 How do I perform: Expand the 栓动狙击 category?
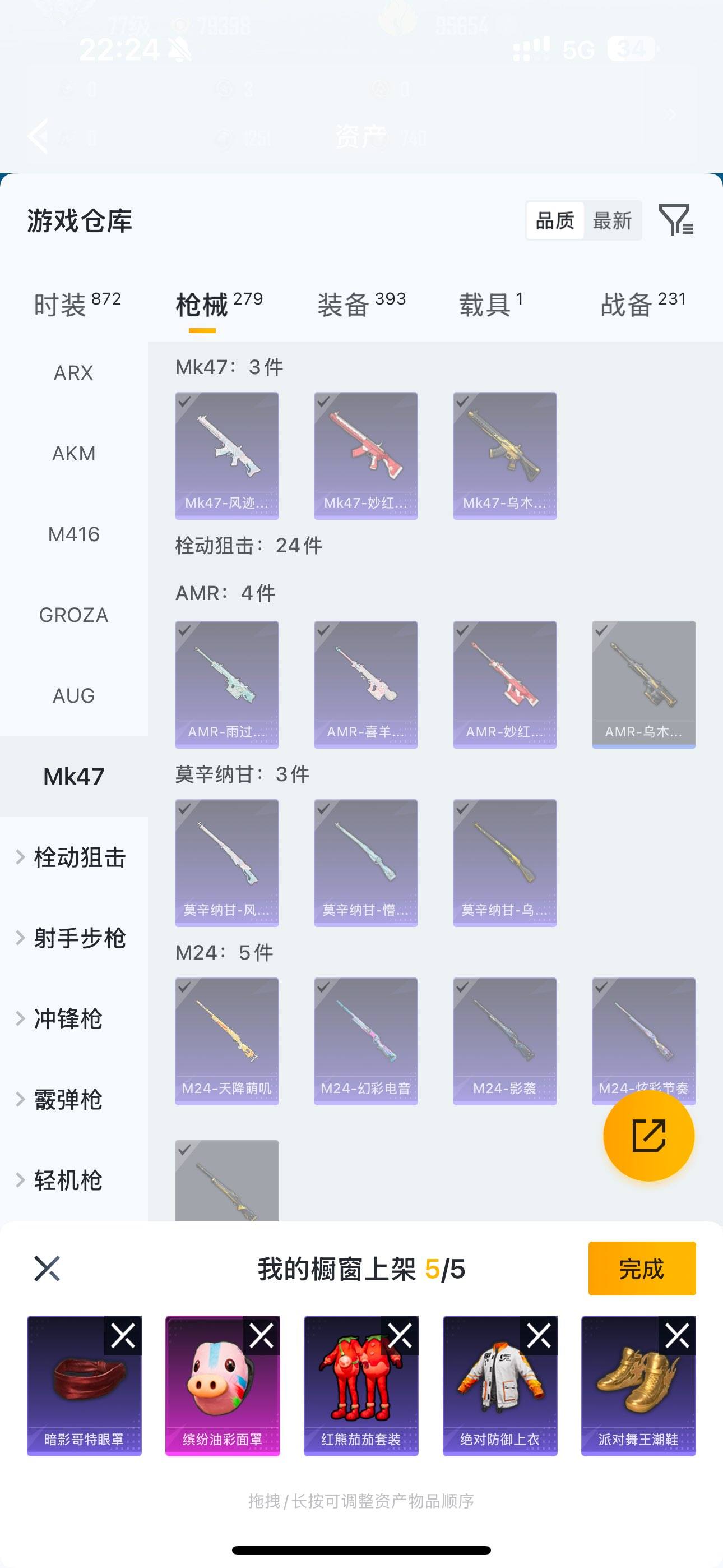pos(79,857)
